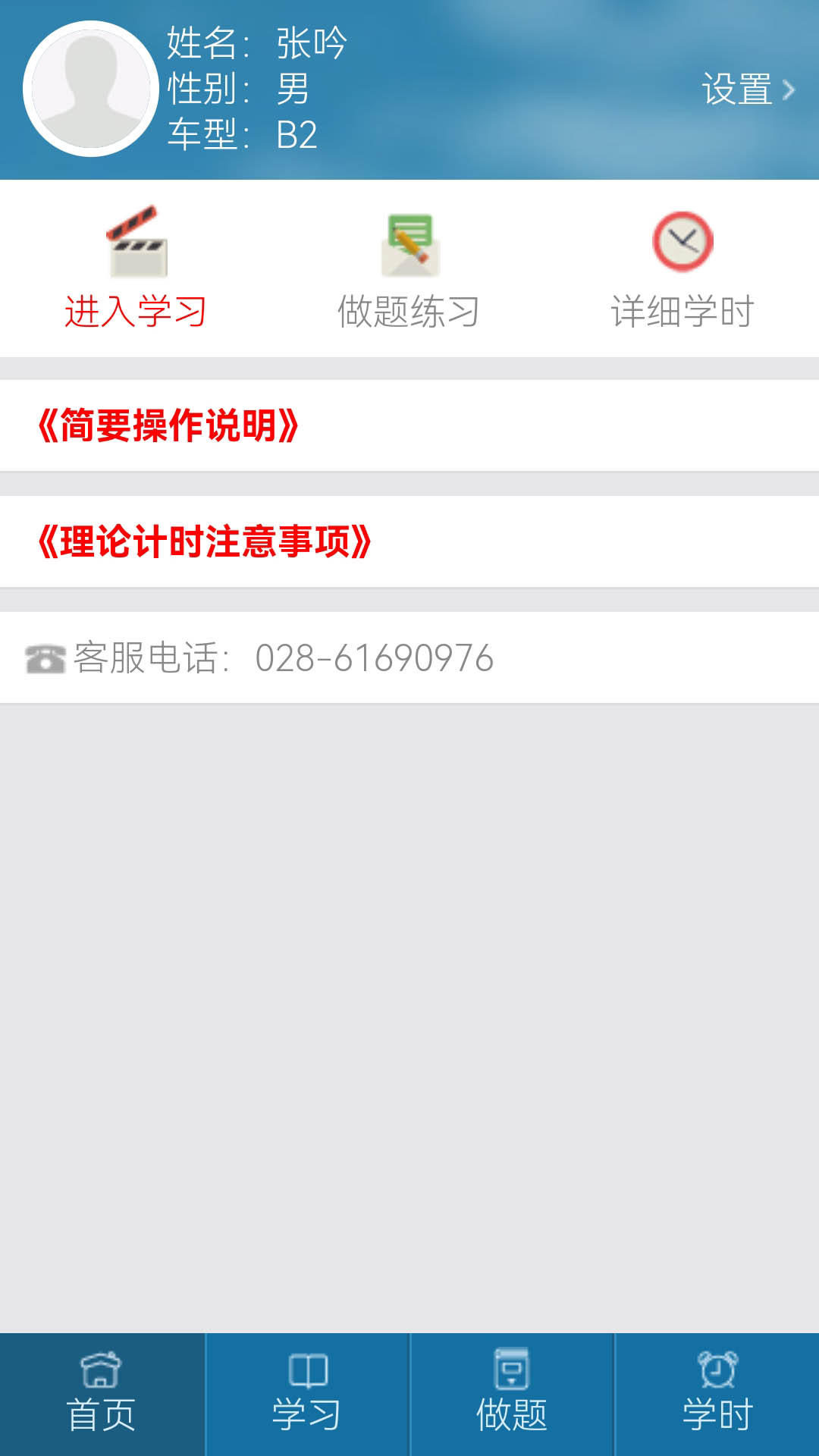Go to the 做题 tab
Image resolution: width=819 pixels, height=1456 pixels.
512,1394
